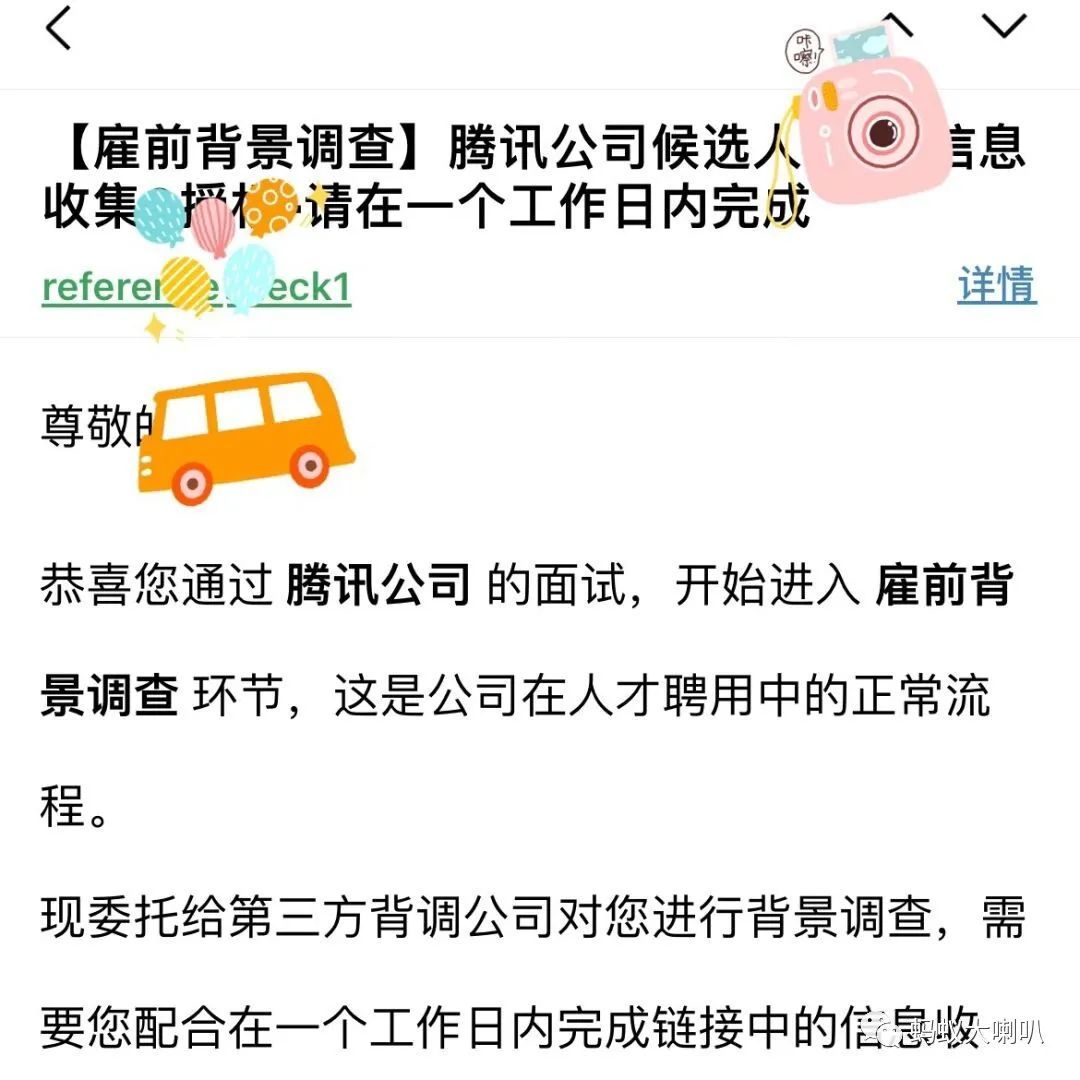The image size is (1080, 1080).
Task: Jump to the next email with down chevron
Action: 1004,26
